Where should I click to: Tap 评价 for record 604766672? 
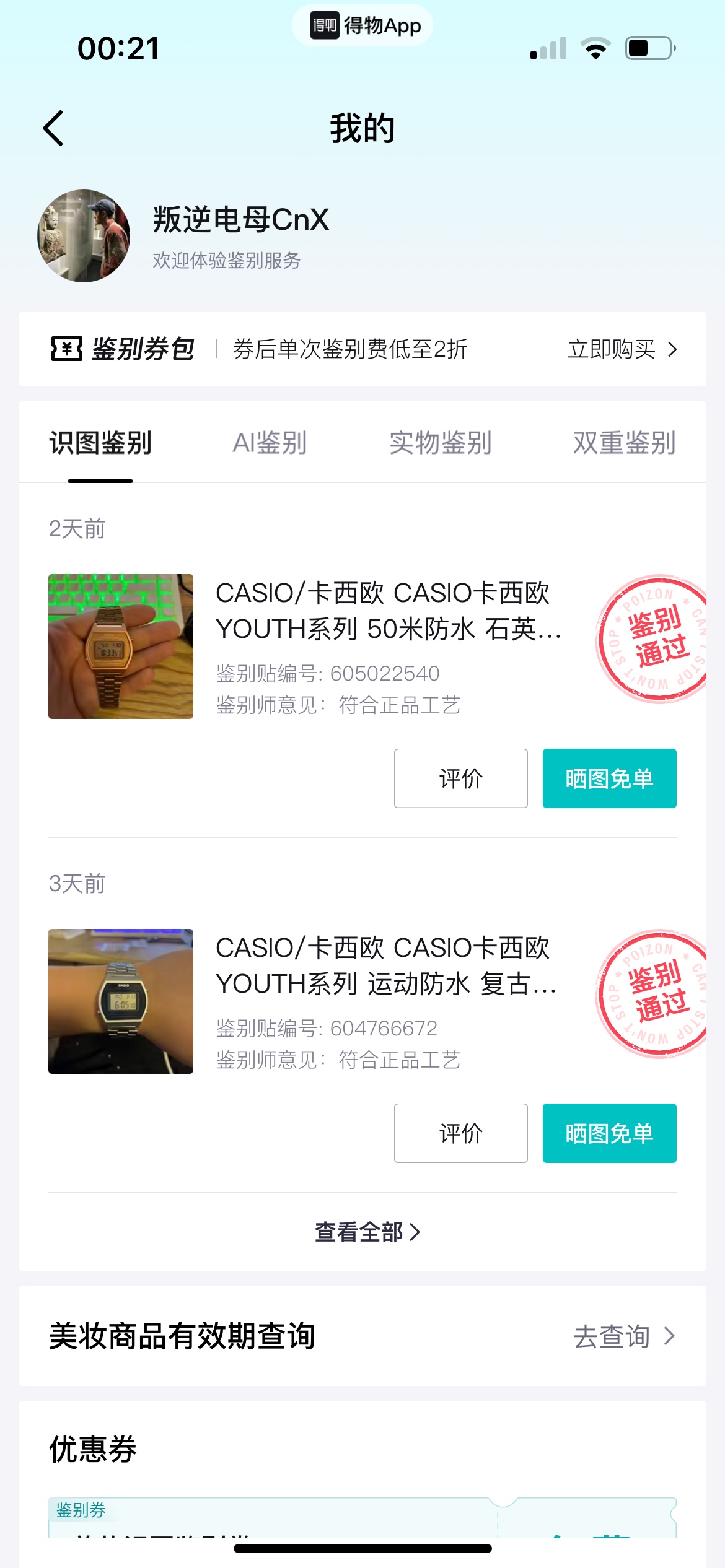tap(460, 1133)
